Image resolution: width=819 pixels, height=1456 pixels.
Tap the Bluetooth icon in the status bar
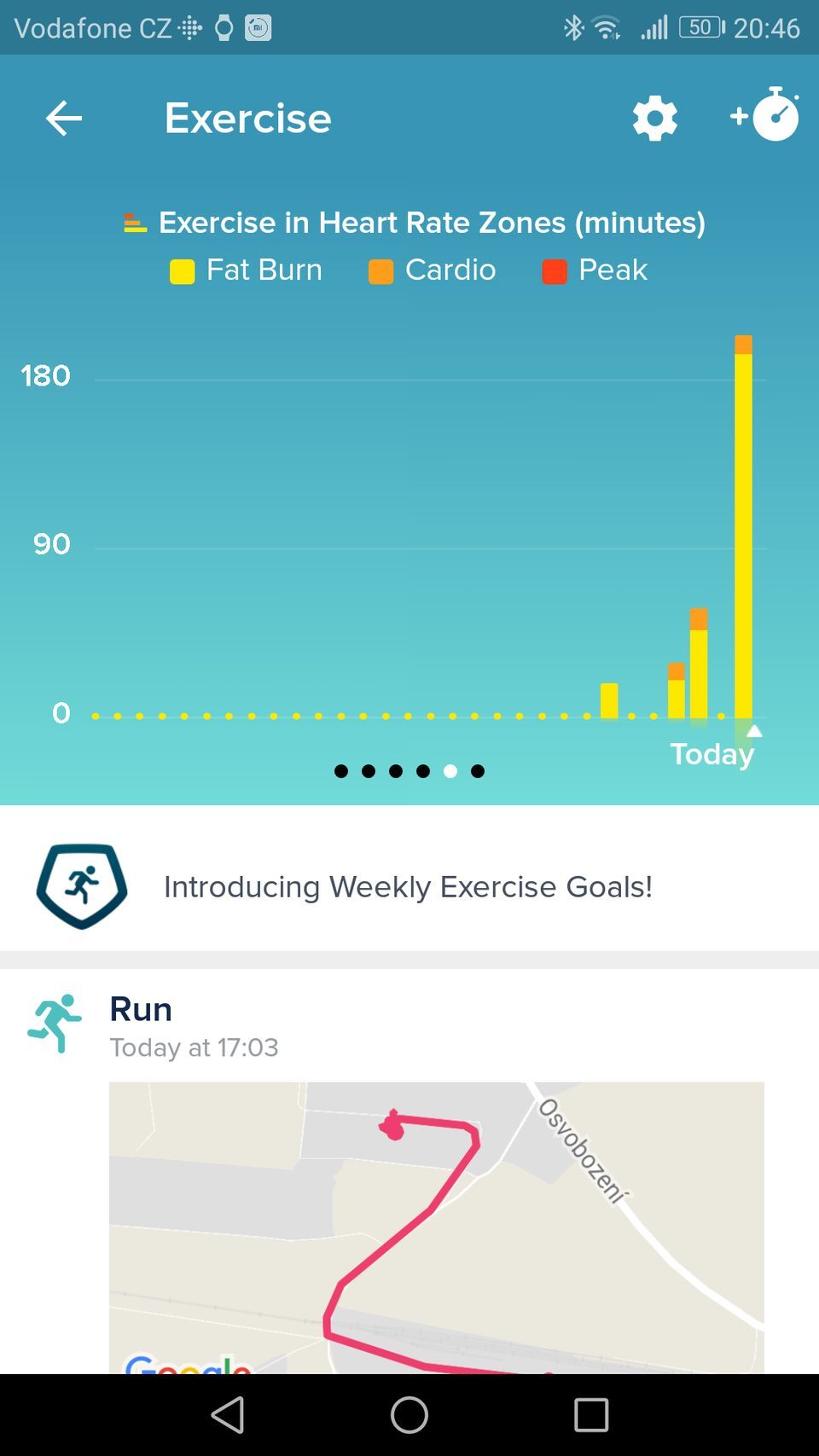tap(573, 26)
